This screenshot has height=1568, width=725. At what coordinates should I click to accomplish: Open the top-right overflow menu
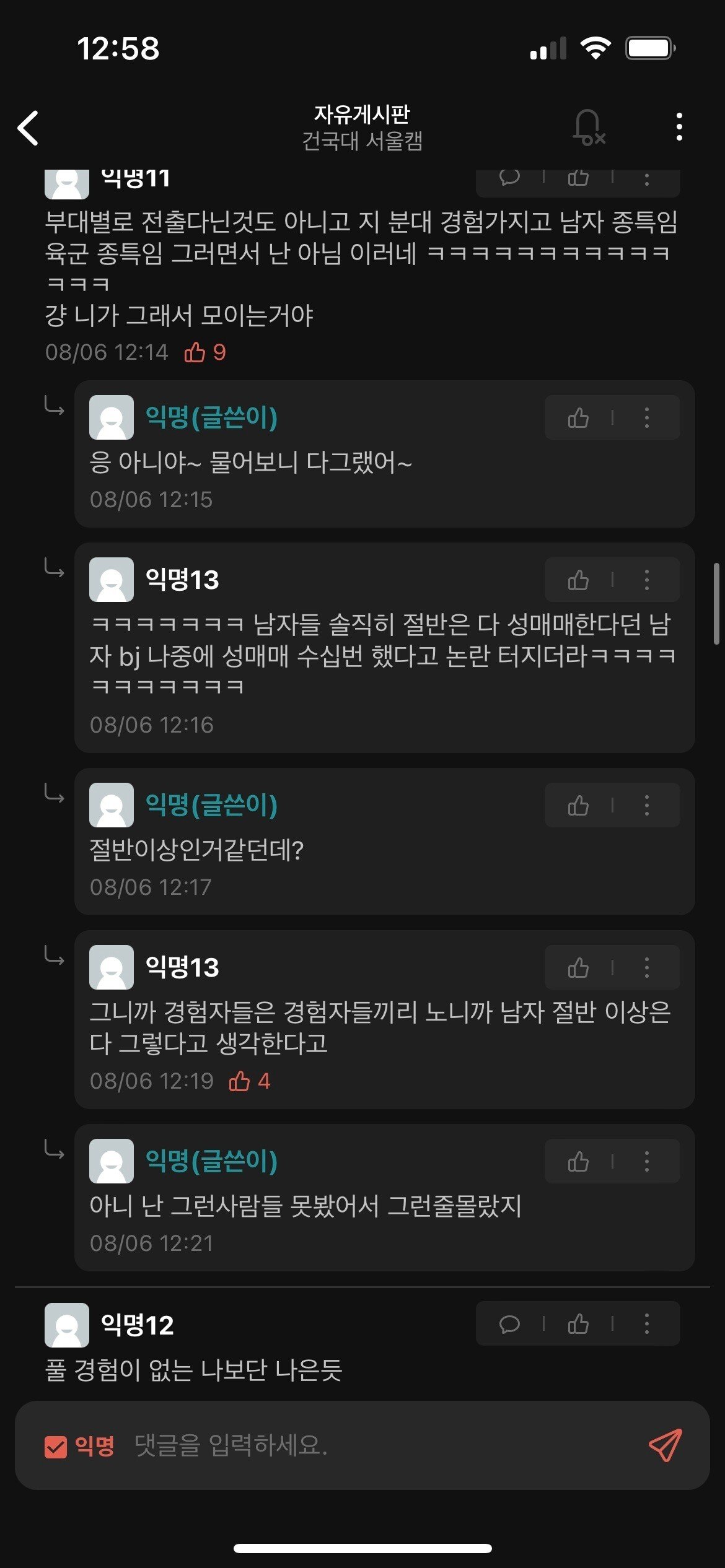679,127
